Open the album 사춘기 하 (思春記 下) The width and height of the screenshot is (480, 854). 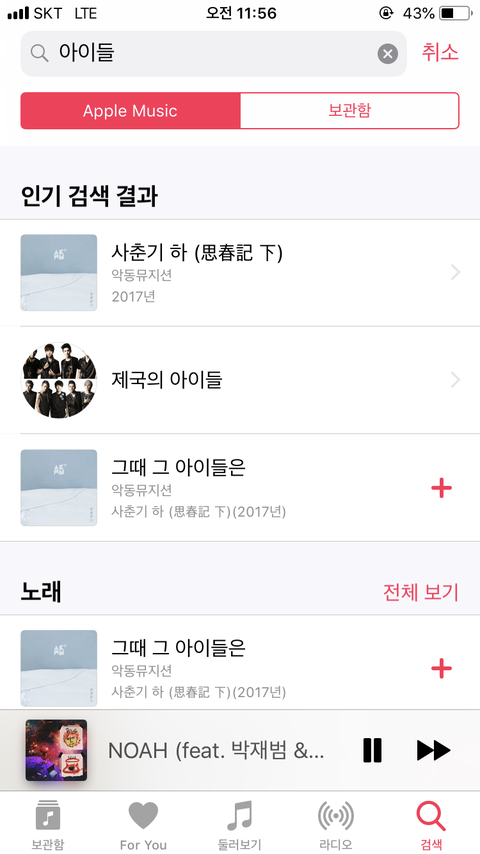click(x=240, y=273)
